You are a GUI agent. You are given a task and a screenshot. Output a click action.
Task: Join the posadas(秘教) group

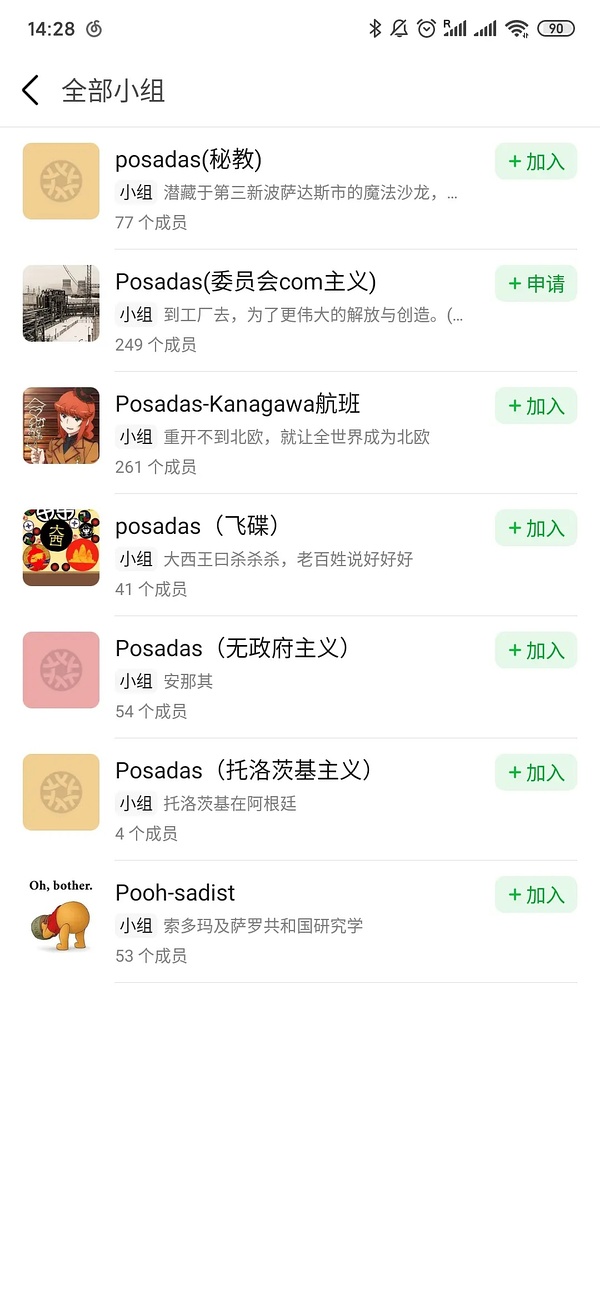tap(535, 162)
